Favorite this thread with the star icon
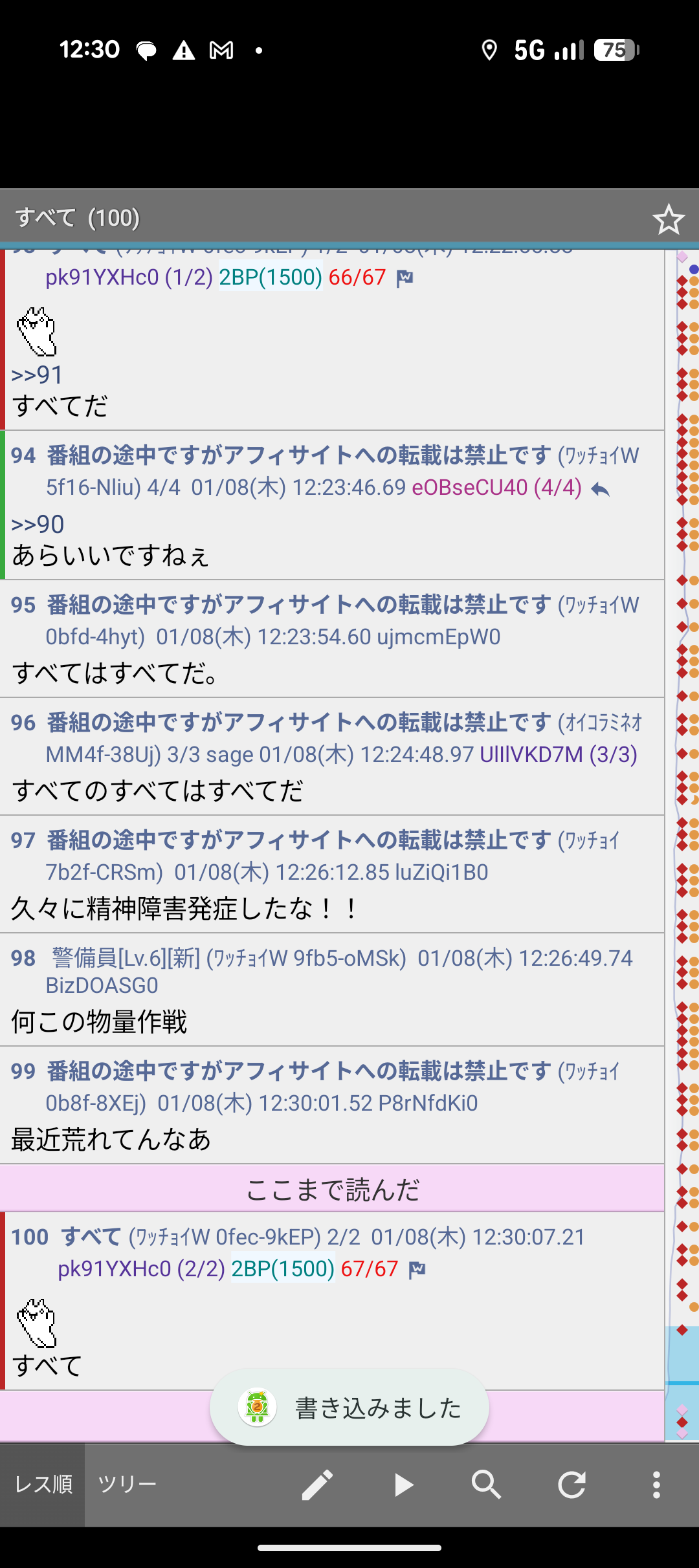 [x=668, y=219]
